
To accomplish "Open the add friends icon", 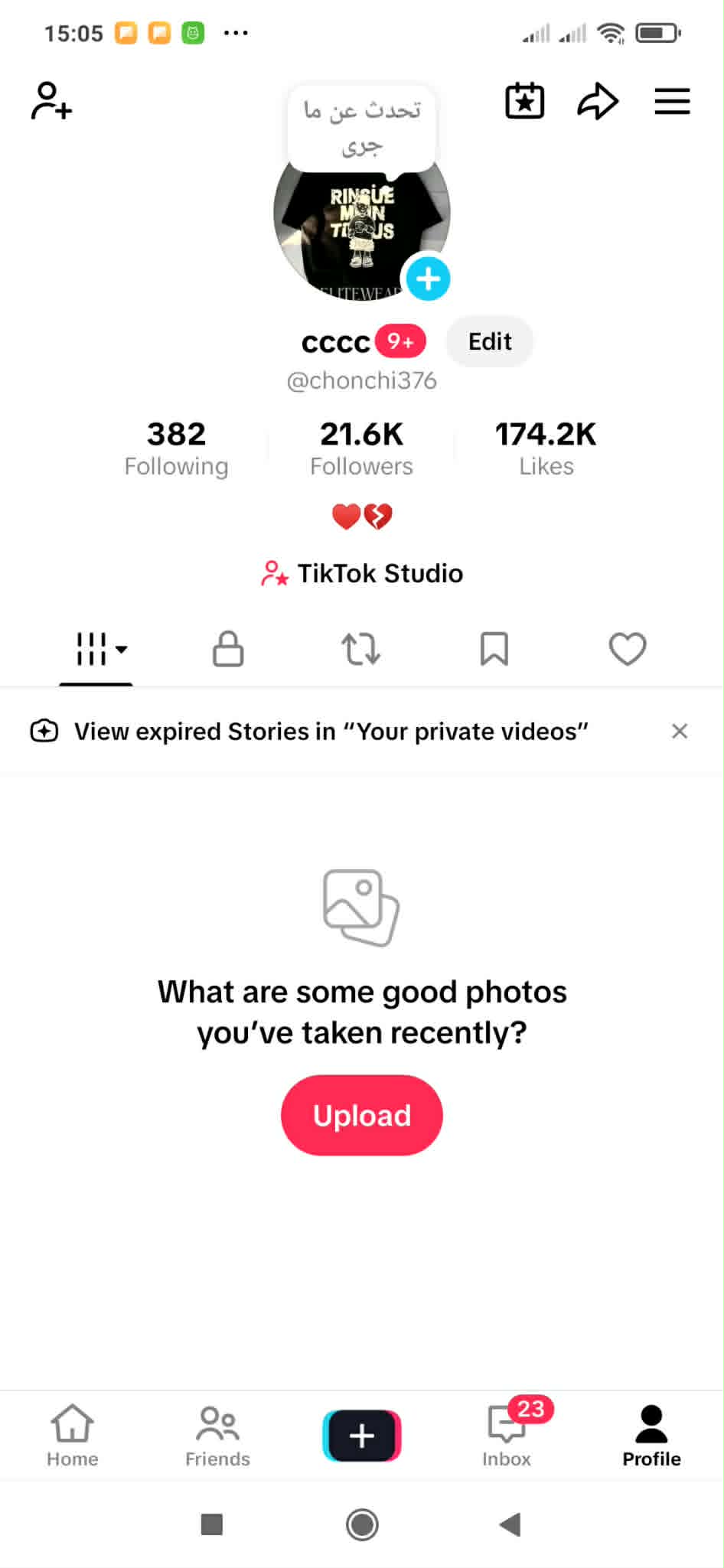I will [x=51, y=101].
